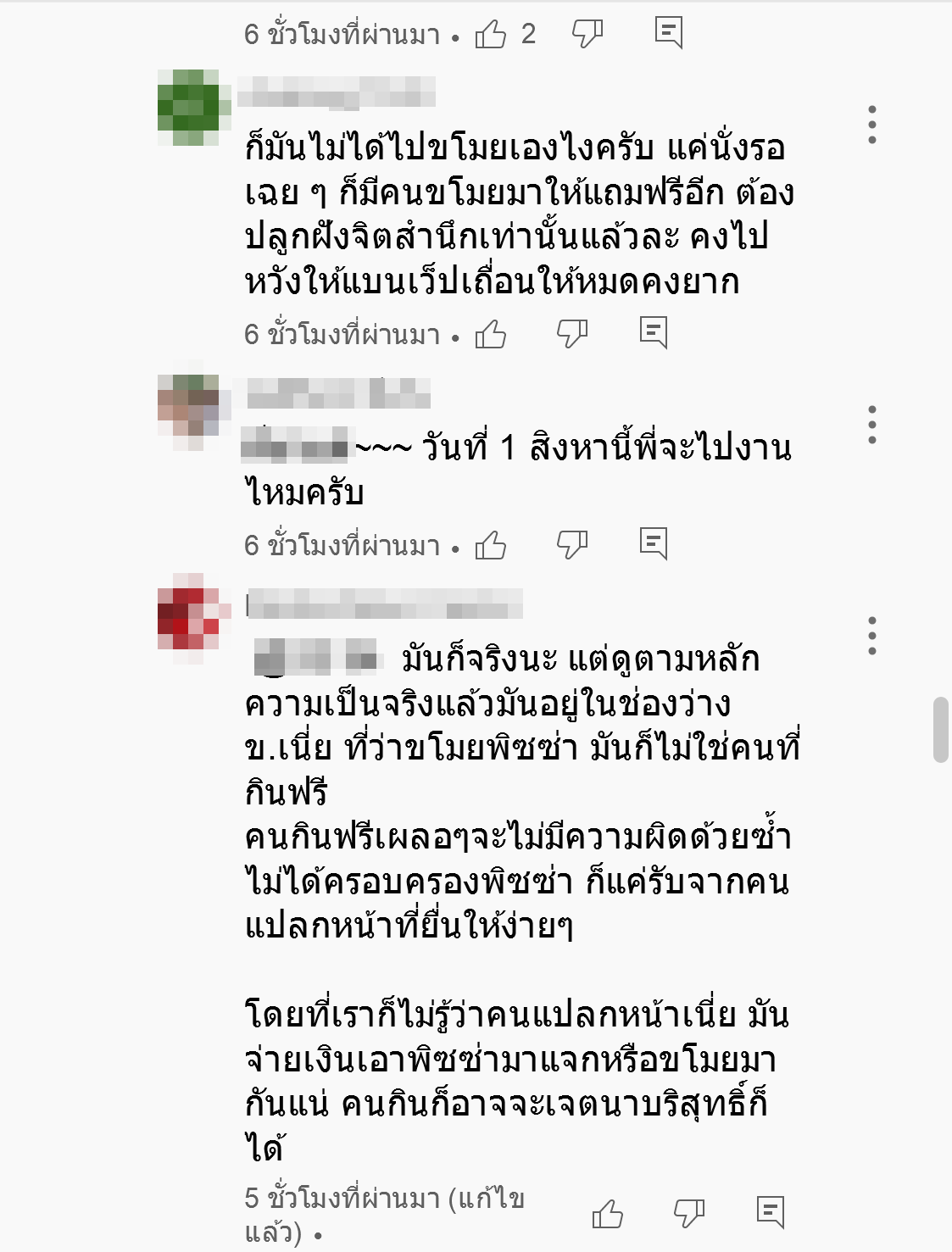Open options for วันที่ 1 สิงหานี้ comment
952x1252 pixels.
tap(872, 426)
